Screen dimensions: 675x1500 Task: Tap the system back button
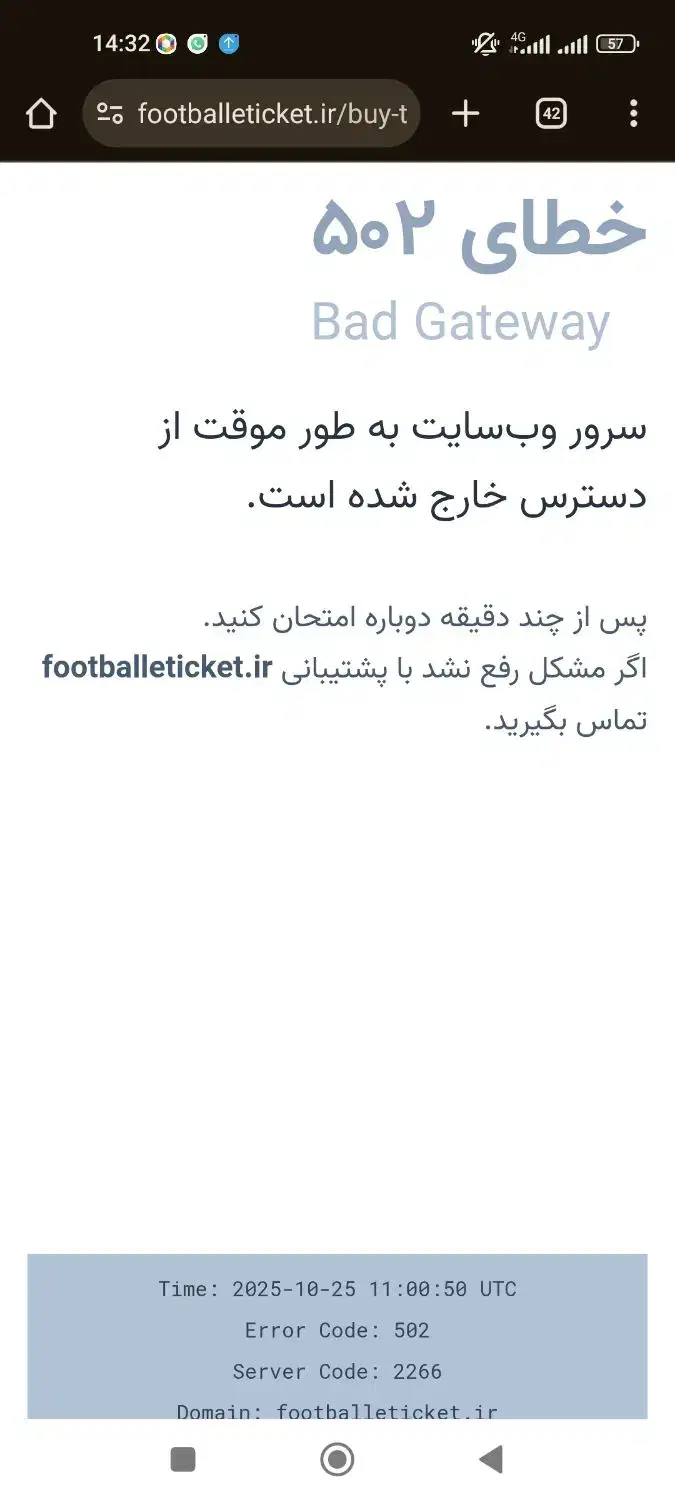tap(490, 1460)
